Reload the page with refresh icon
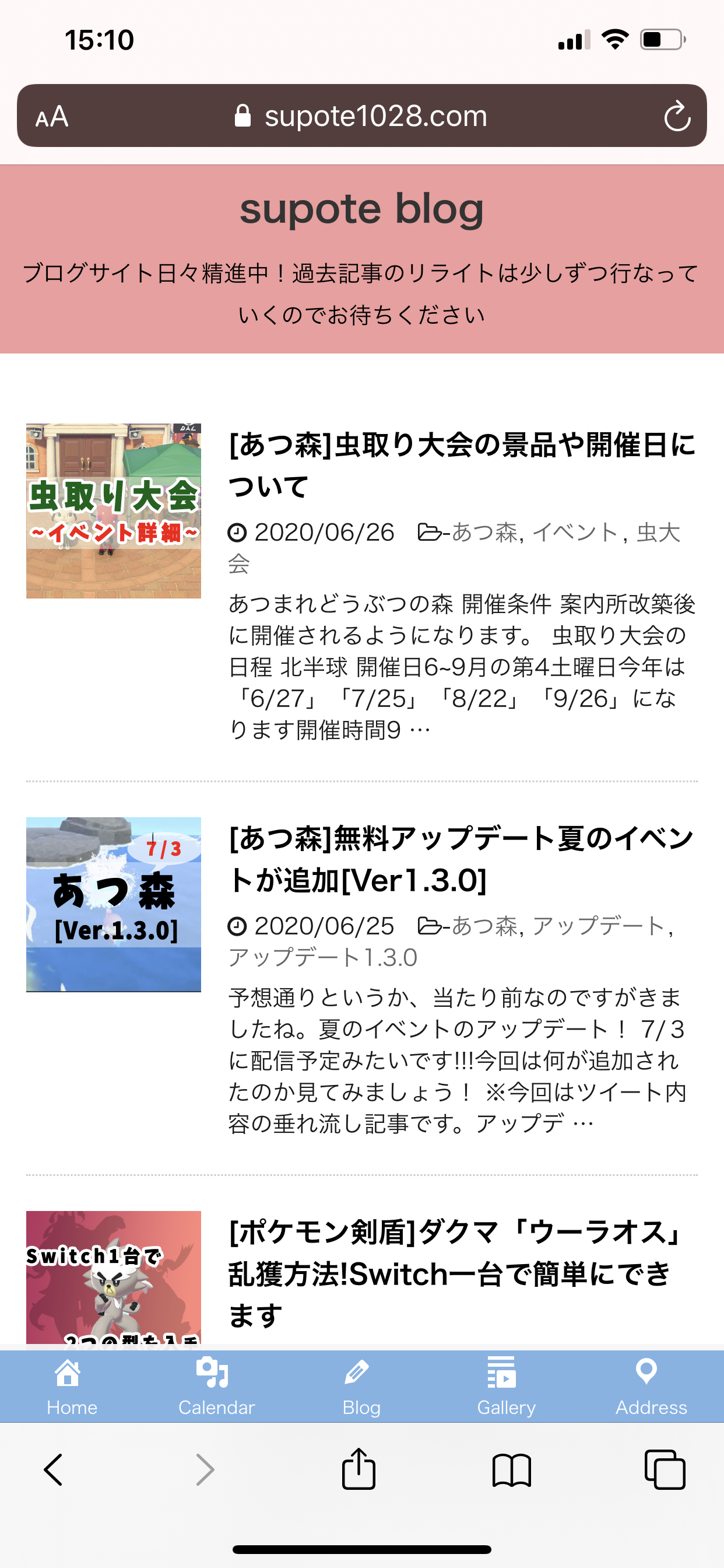The height and width of the screenshot is (1568, 724). click(x=677, y=116)
